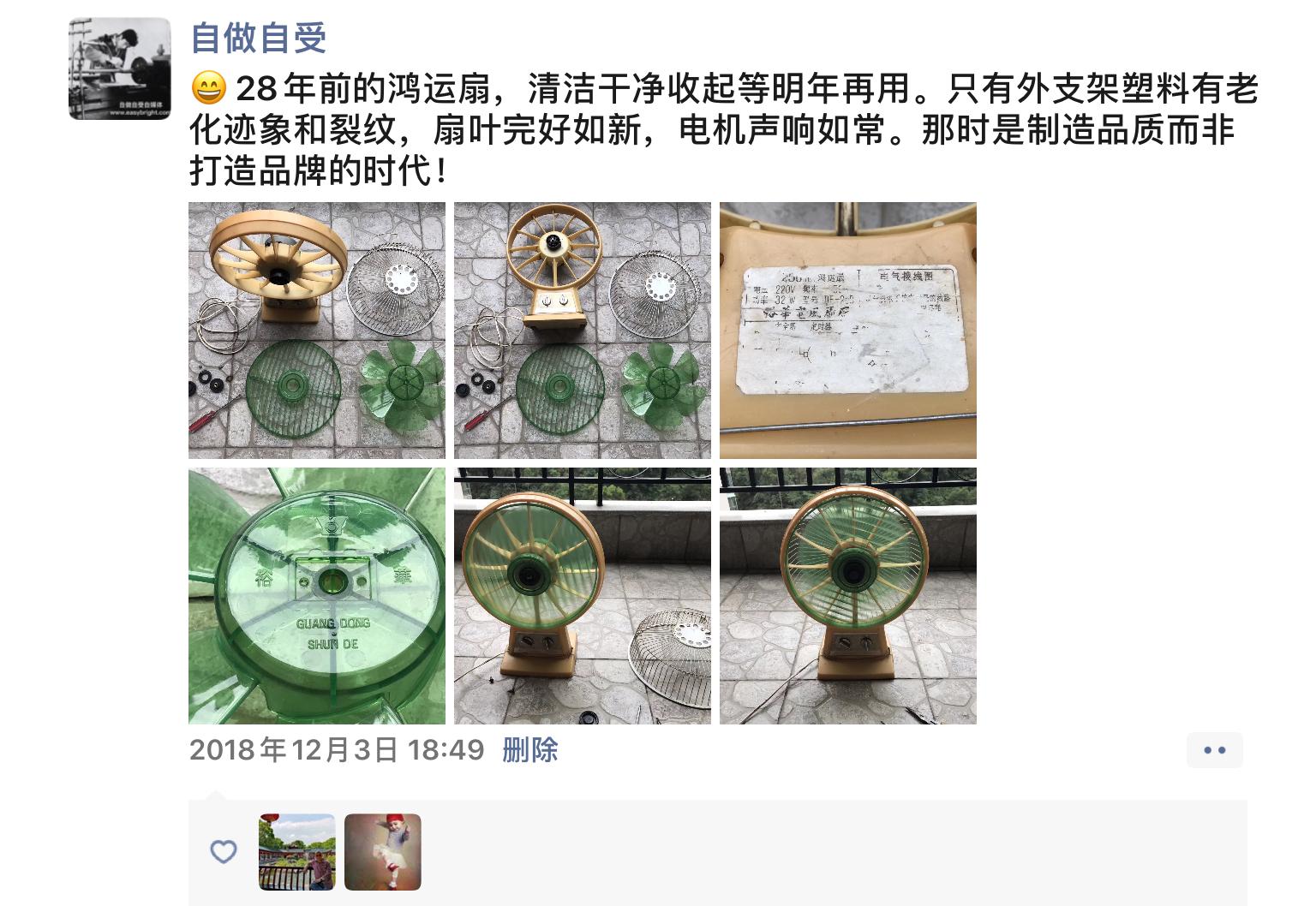Open the green blade hub close-up photo
This screenshot has height=906, width=1316.
pos(317,596)
